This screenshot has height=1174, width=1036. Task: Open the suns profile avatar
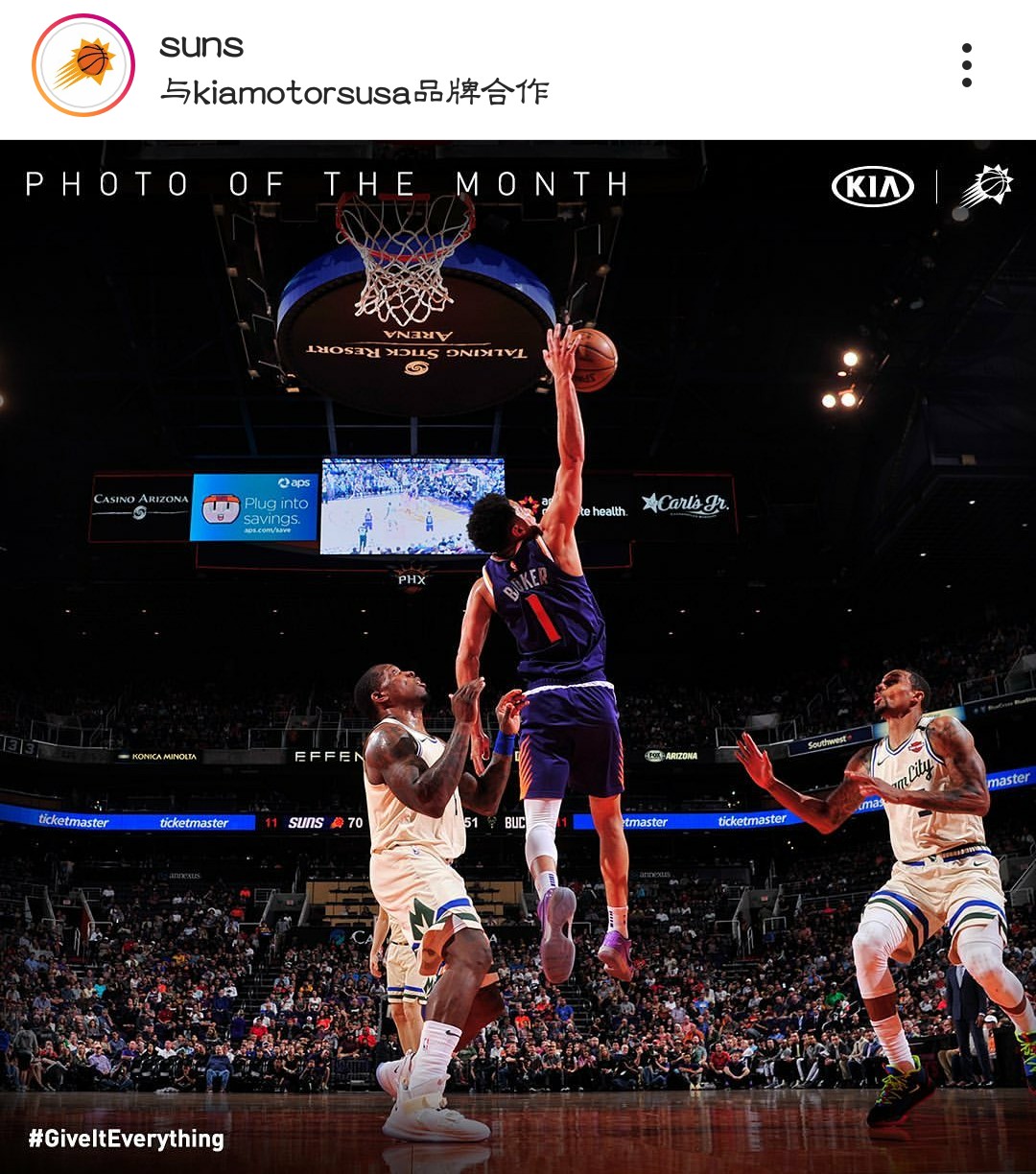point(83,65)
